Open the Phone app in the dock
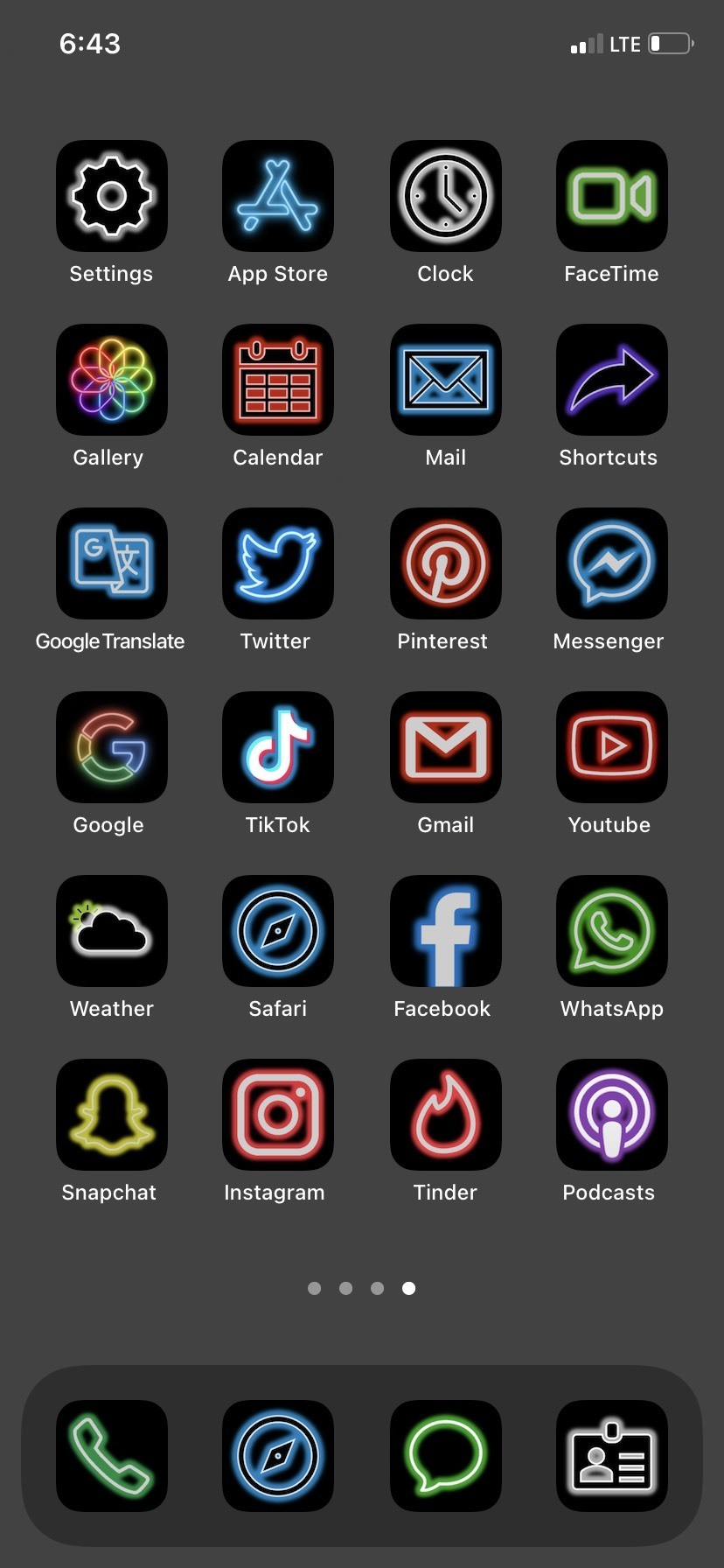This screenshot has height=1568, width=724. pyautogui.click(x=112, y=1456)
